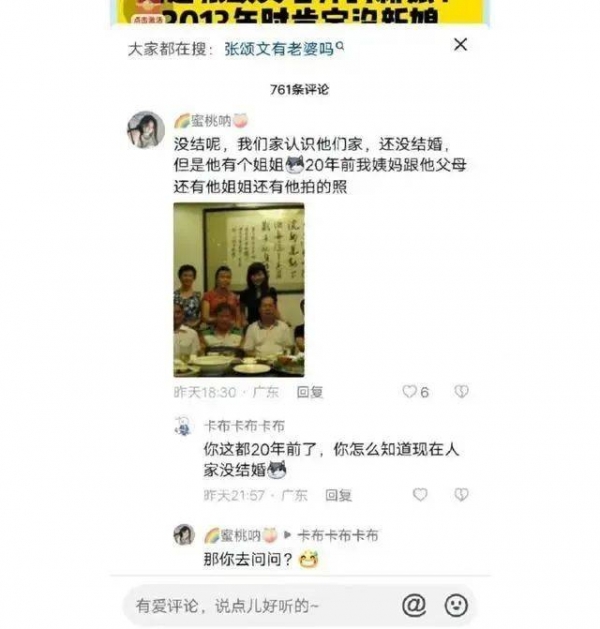This screenshot has height=629, width=600.
Task: Close the comments panel
Action: [x=460, y=45]
